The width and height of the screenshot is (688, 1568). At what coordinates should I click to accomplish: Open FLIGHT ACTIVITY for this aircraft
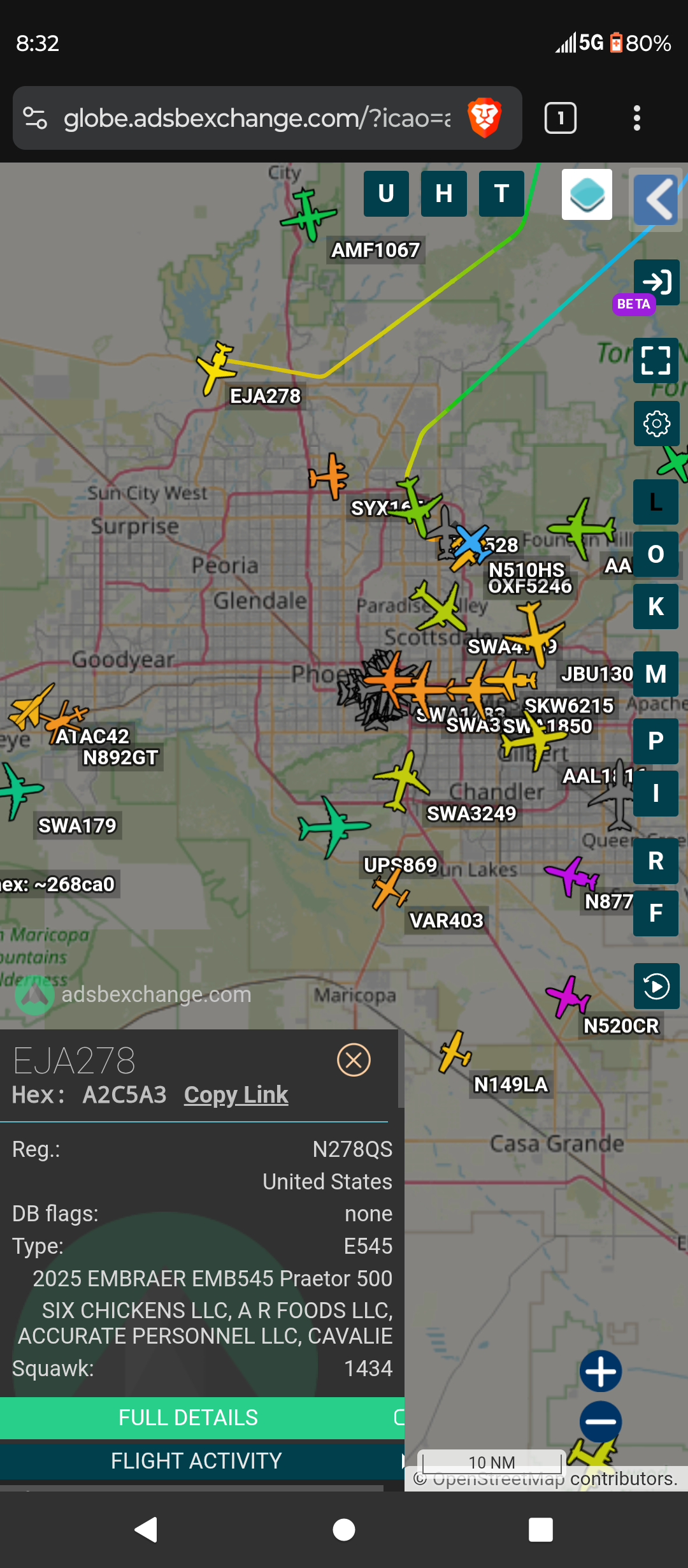(x=196, y=1460)
